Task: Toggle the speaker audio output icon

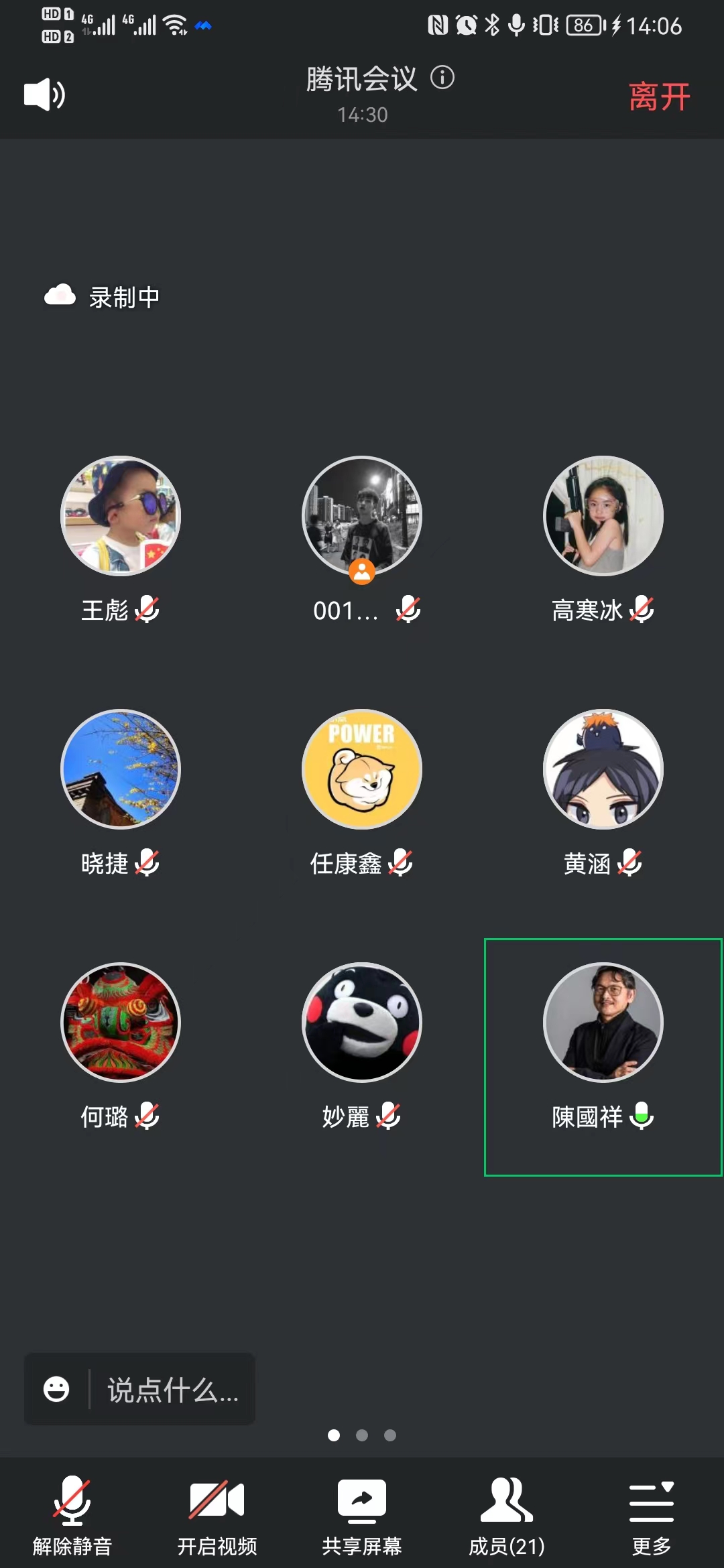Action: [44, 94]
